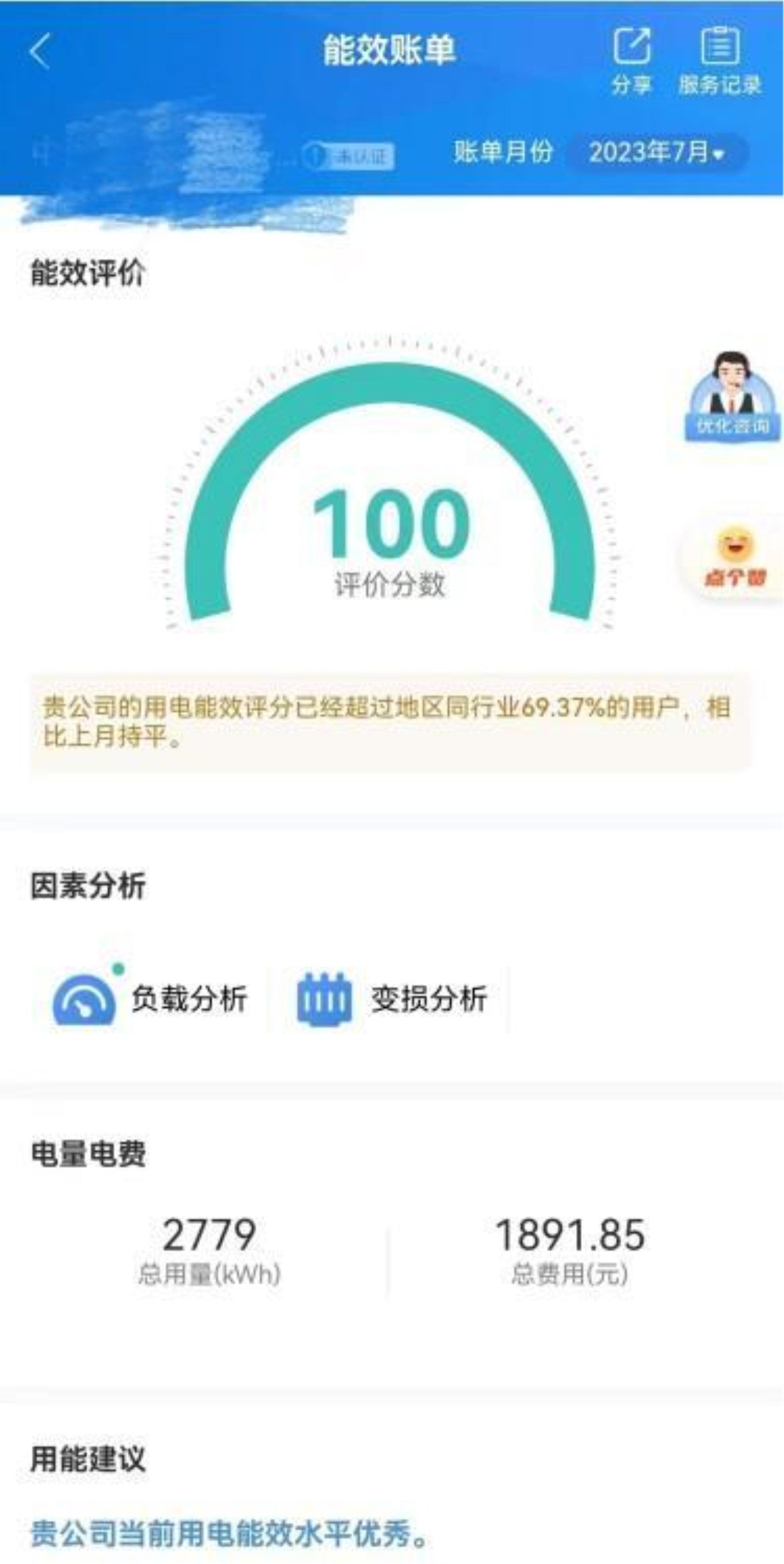This screenshot has width=784, height=1564.
Task: Open 变损分析 transformer loss analysis
Action: click(392, 999)
